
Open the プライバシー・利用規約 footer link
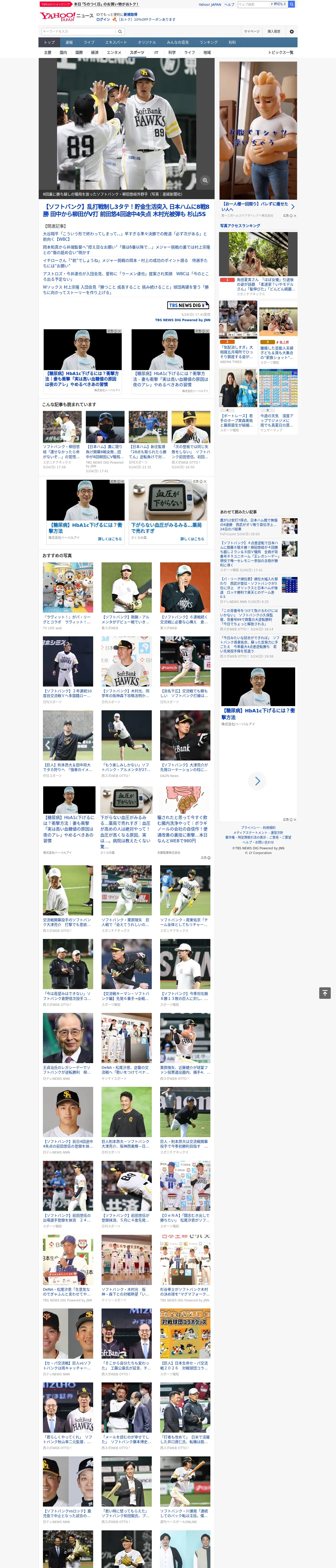point(258,828)
